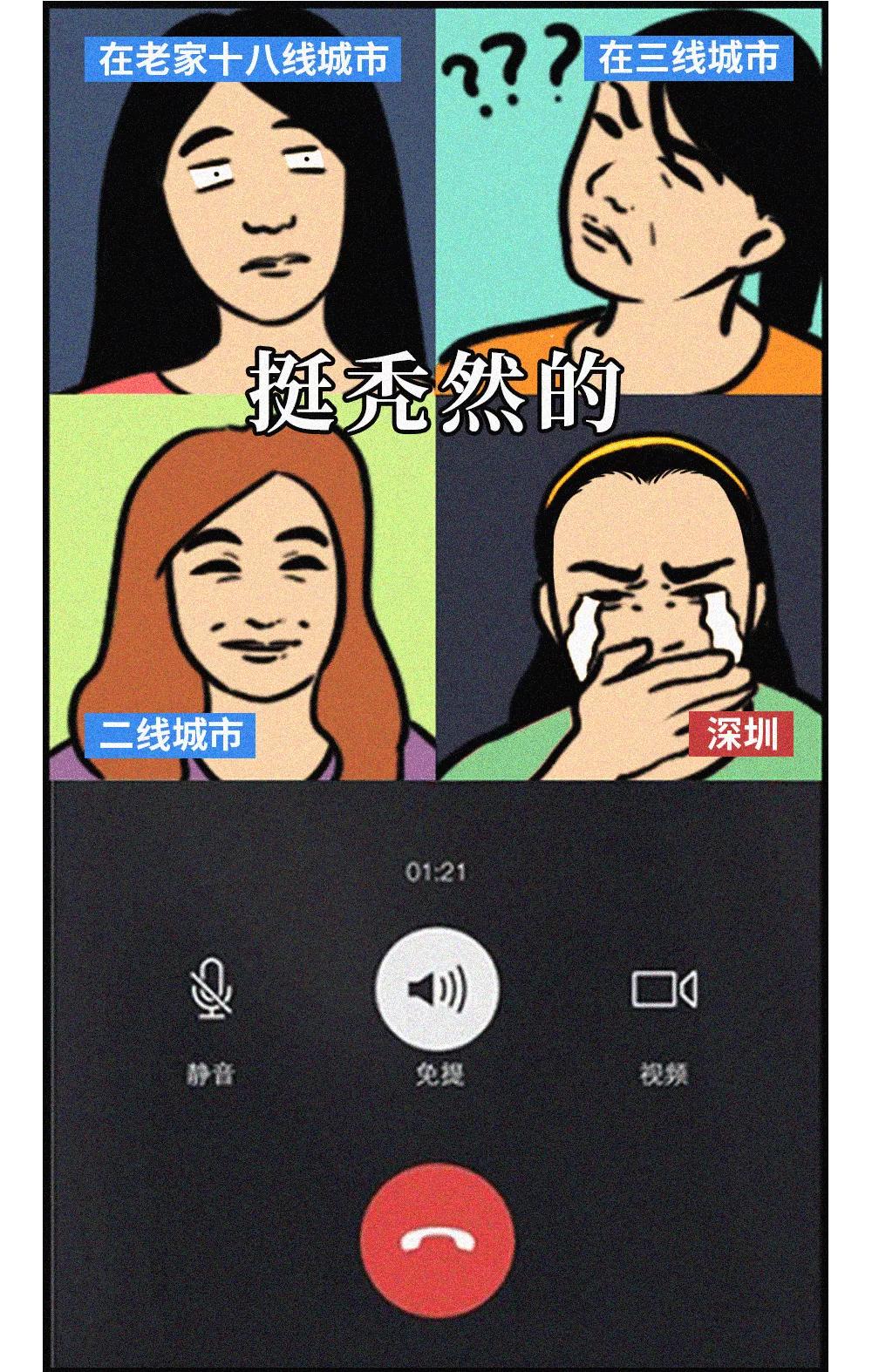Select the smiling participant's video panel
This screenshot has width=872, height=1372.
[x=244, y=610]
